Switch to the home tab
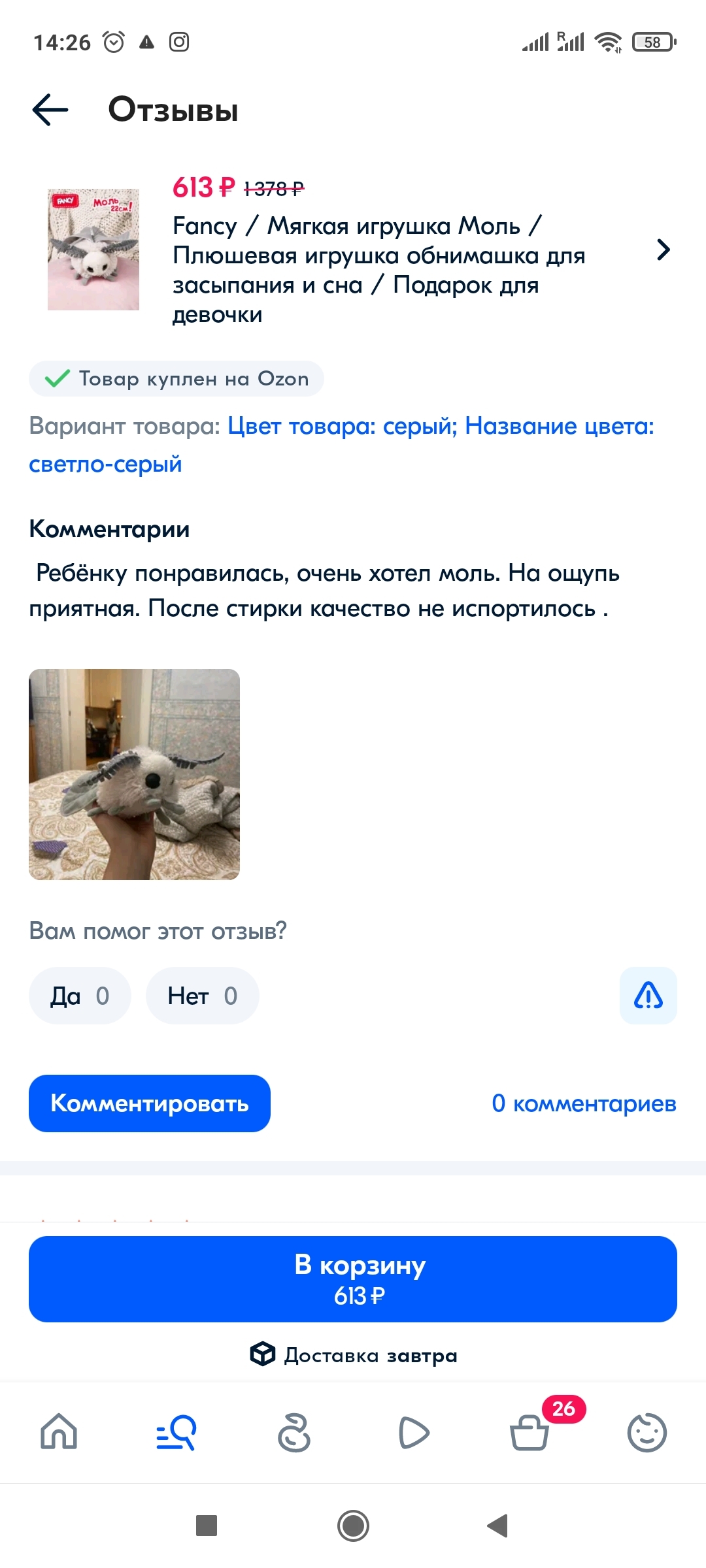 [x=59, y=1432]
